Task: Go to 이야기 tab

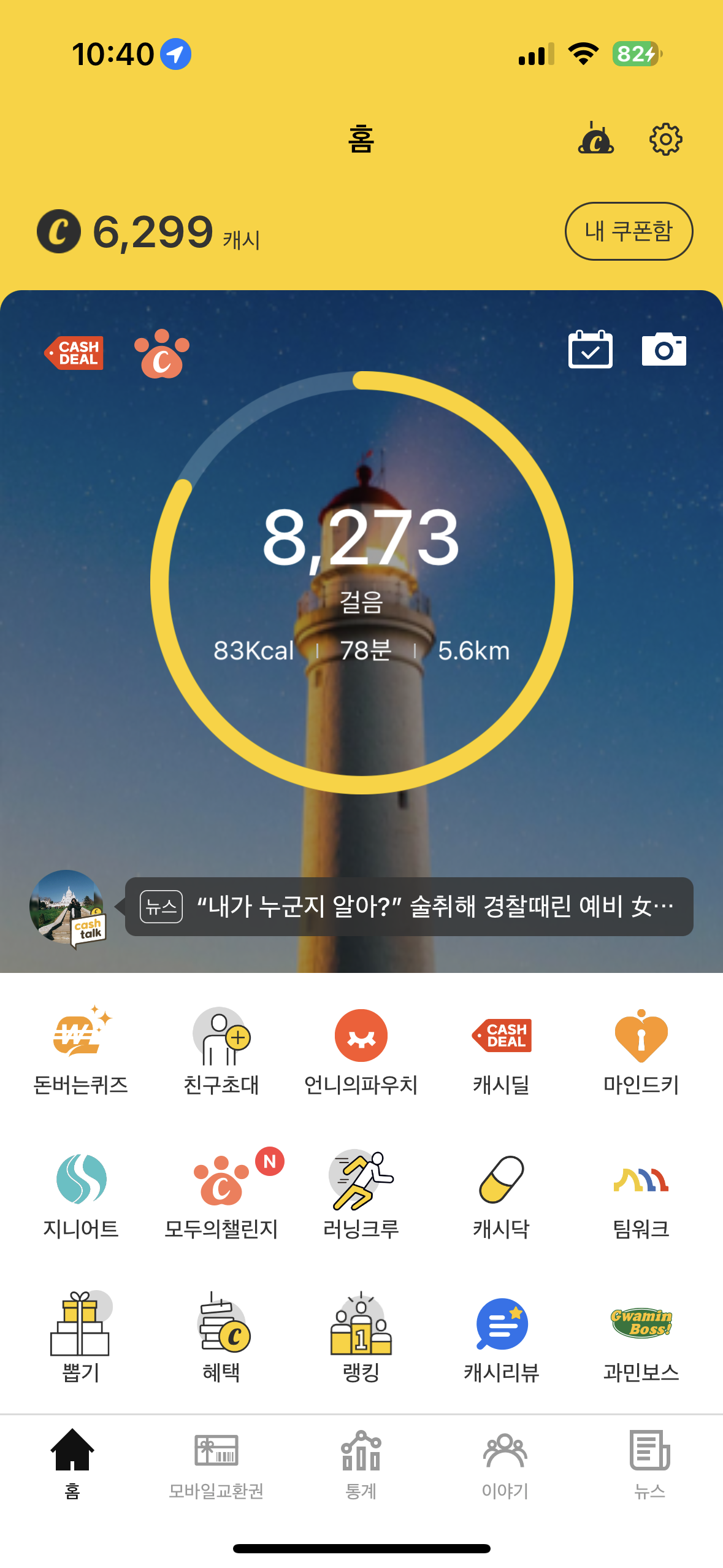Action: point(505,1465)
